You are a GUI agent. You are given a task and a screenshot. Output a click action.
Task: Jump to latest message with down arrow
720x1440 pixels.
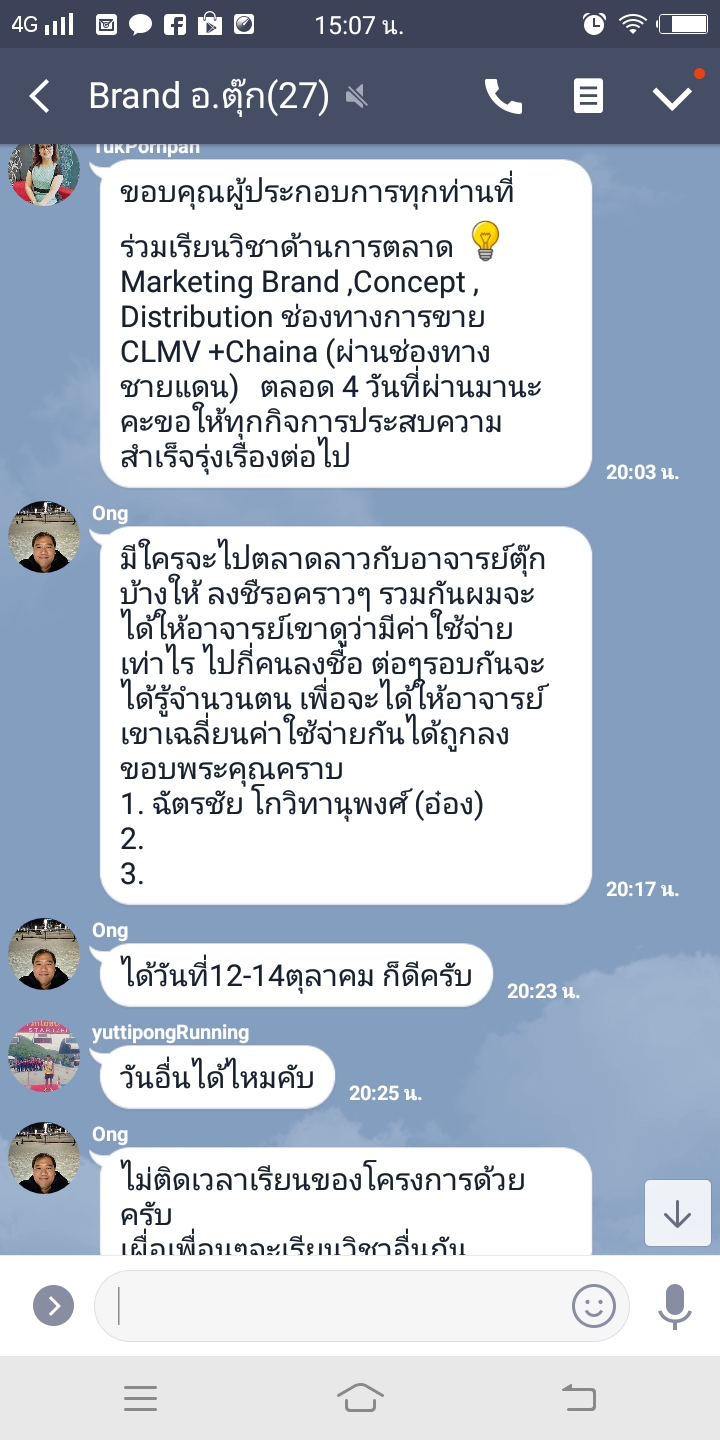coord(677,1213)
